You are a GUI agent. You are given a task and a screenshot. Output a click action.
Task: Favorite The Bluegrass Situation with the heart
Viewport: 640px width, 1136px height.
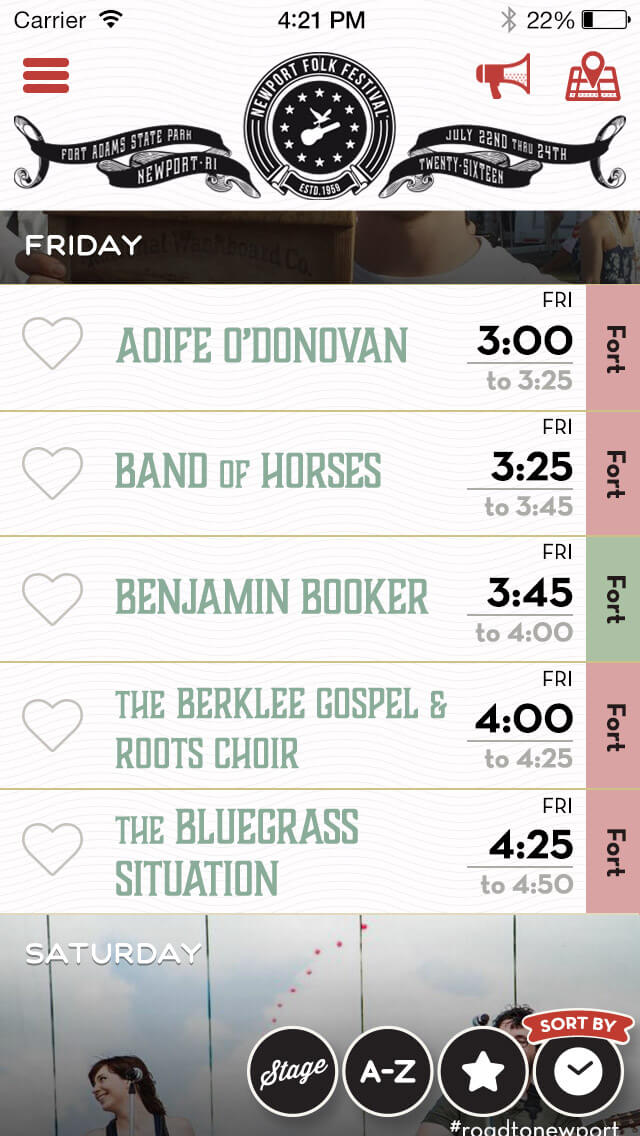tap(52, 850)
